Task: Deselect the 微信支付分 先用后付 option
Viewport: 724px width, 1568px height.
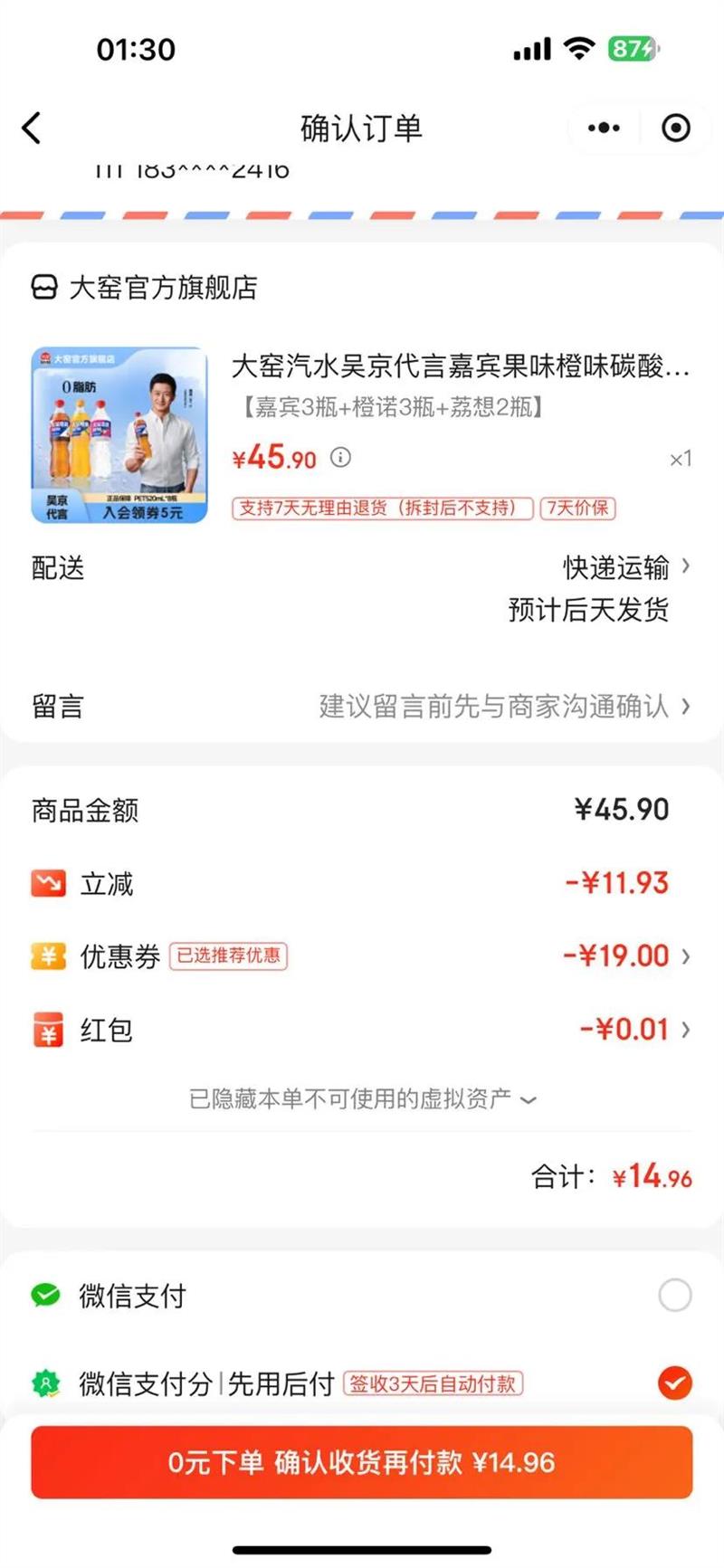Action: (673, 1383)
